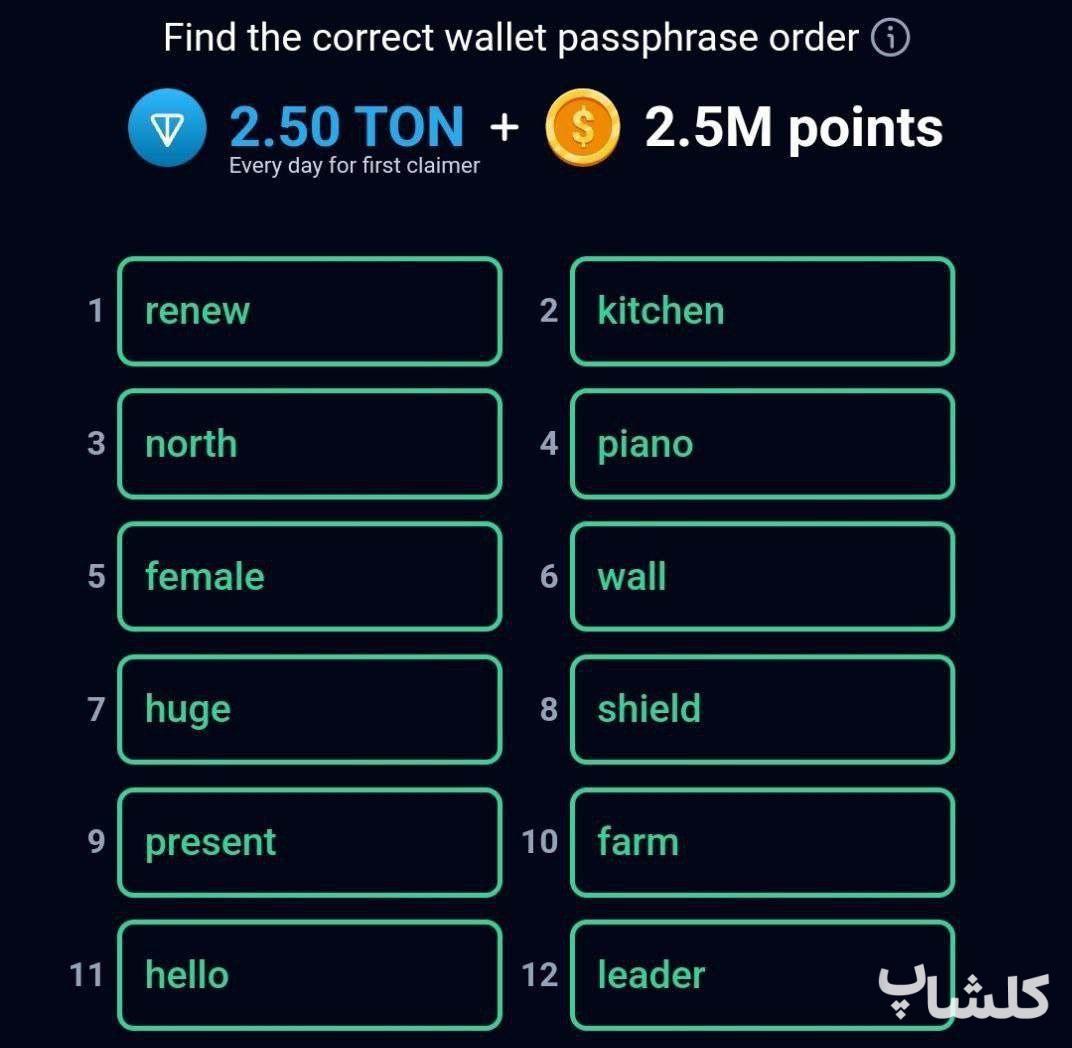This screenshot has width=1072, height=1048.
Task: Tap the 'kitchen' word box
Action: click(762, 311)
